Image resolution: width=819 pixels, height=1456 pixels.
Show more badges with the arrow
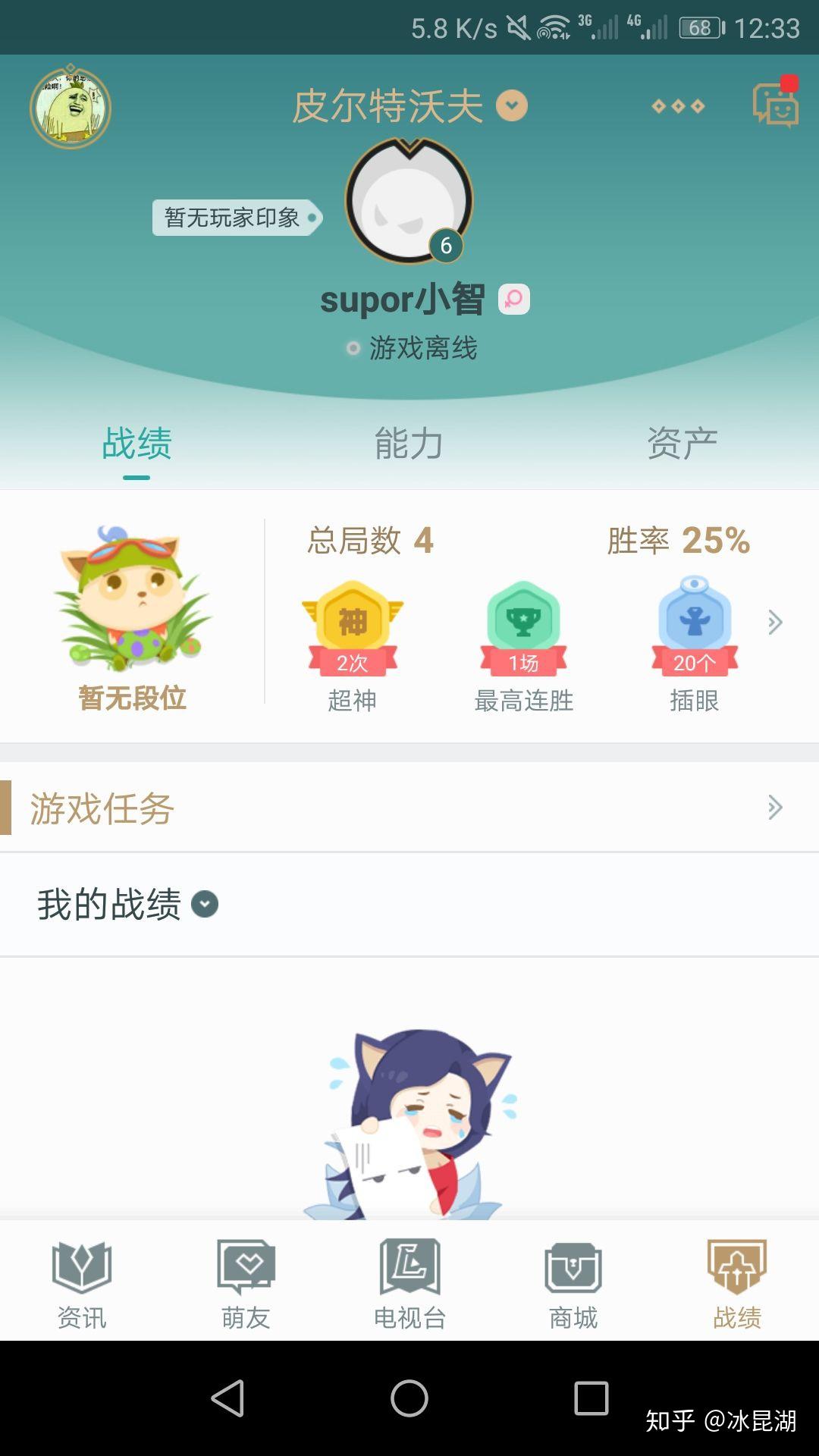pyautogui.click(x=775, y=623)
